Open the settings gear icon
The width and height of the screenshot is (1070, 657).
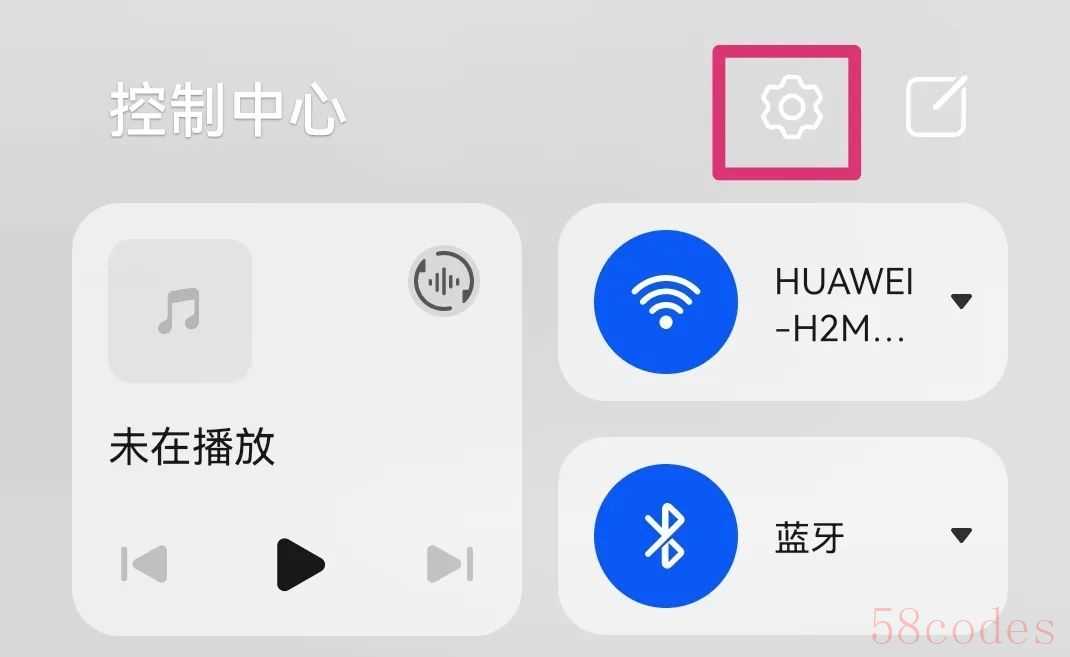click(791, 107)
